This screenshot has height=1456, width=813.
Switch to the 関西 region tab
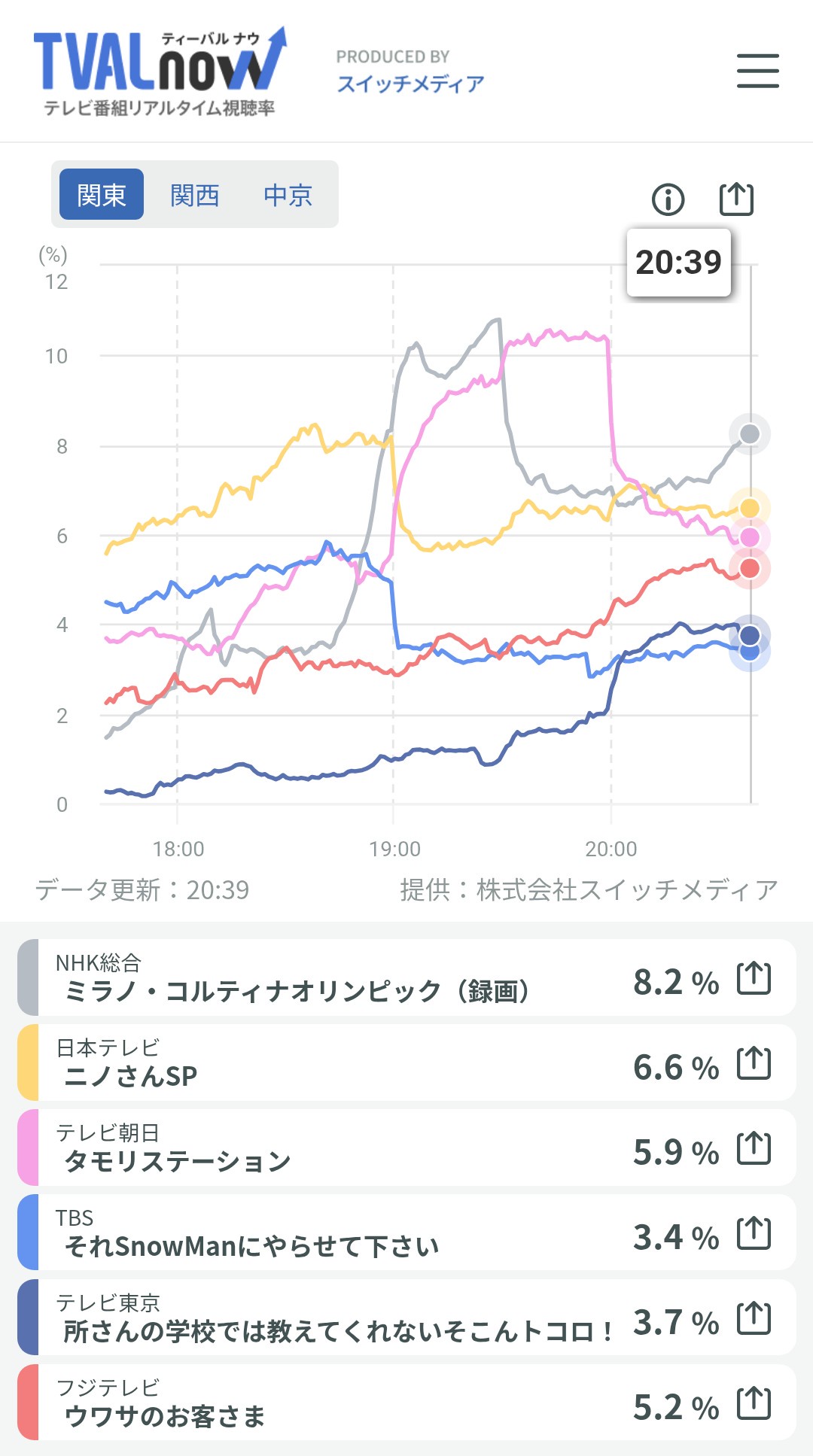click(194, 195)
